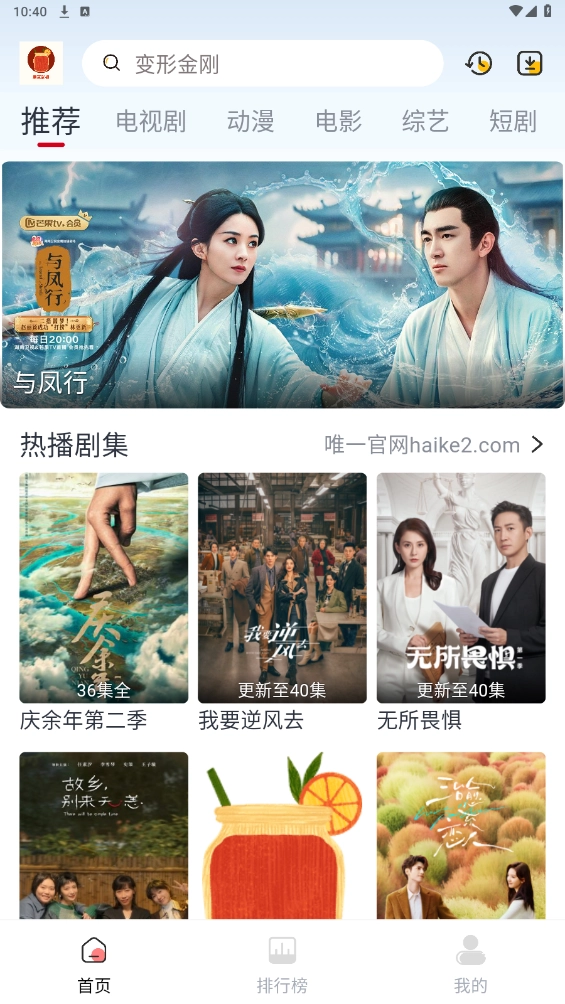This screenshot has height=1004, width=565.
Task: Tap the 首页 home tab
Action: coord(94,965)
